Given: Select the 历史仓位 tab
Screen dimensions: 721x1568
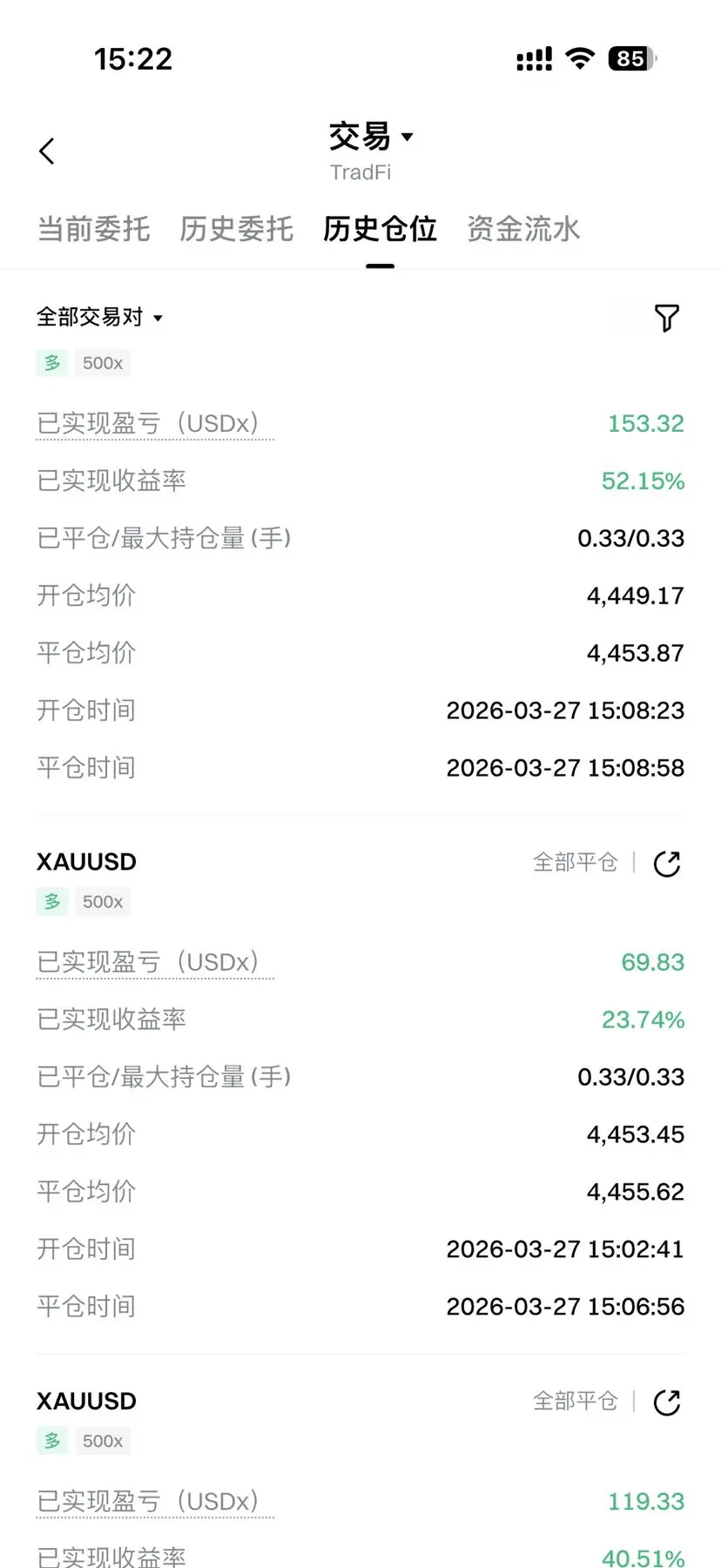Looking at the screenshot, I should click(x=380, y=229).
